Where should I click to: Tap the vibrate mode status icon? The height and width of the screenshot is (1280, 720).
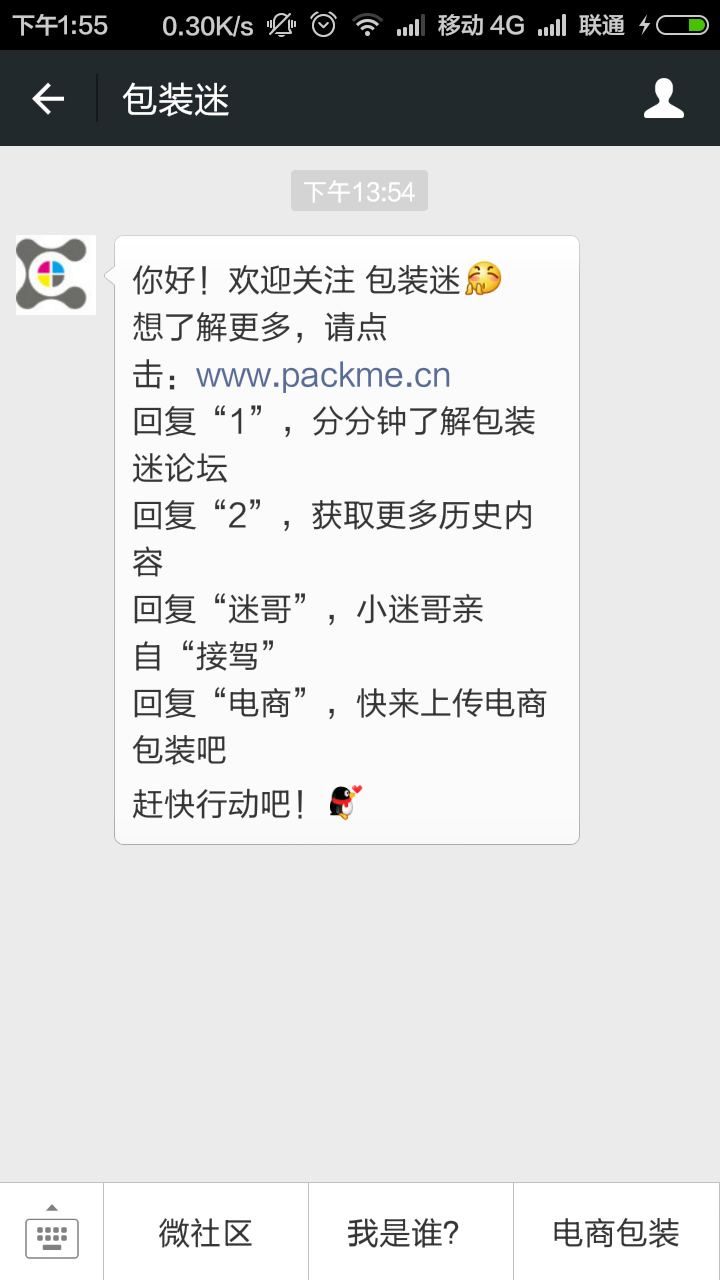[x=279, y=25]
